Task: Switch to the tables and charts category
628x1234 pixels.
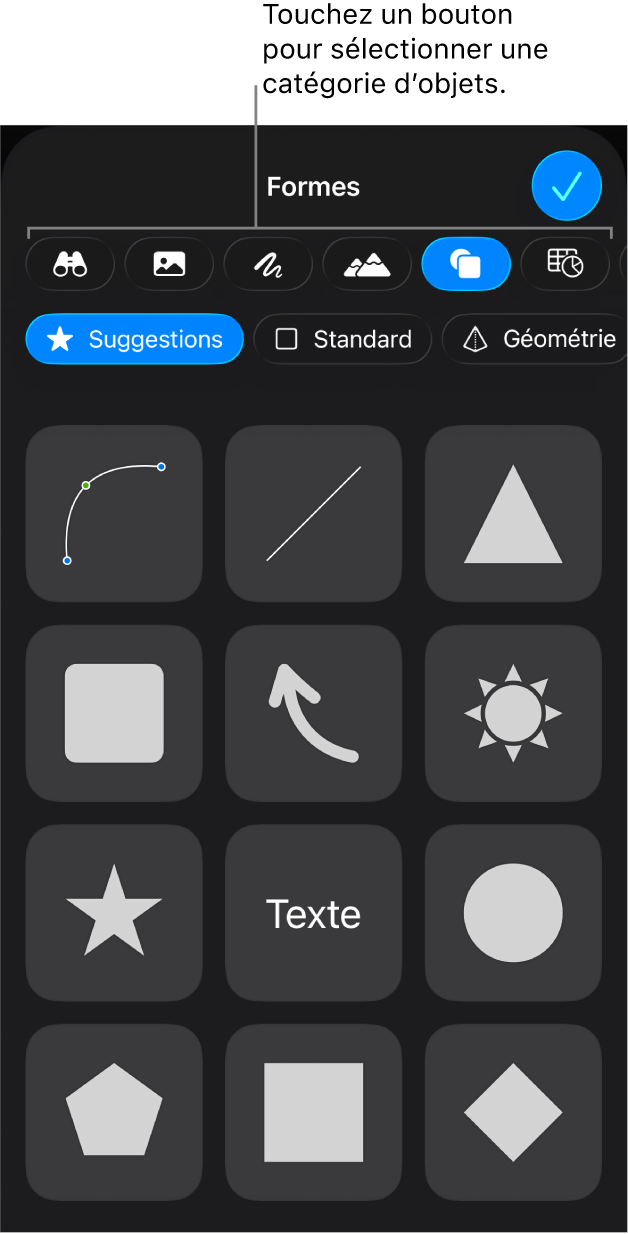Action: 565,264
